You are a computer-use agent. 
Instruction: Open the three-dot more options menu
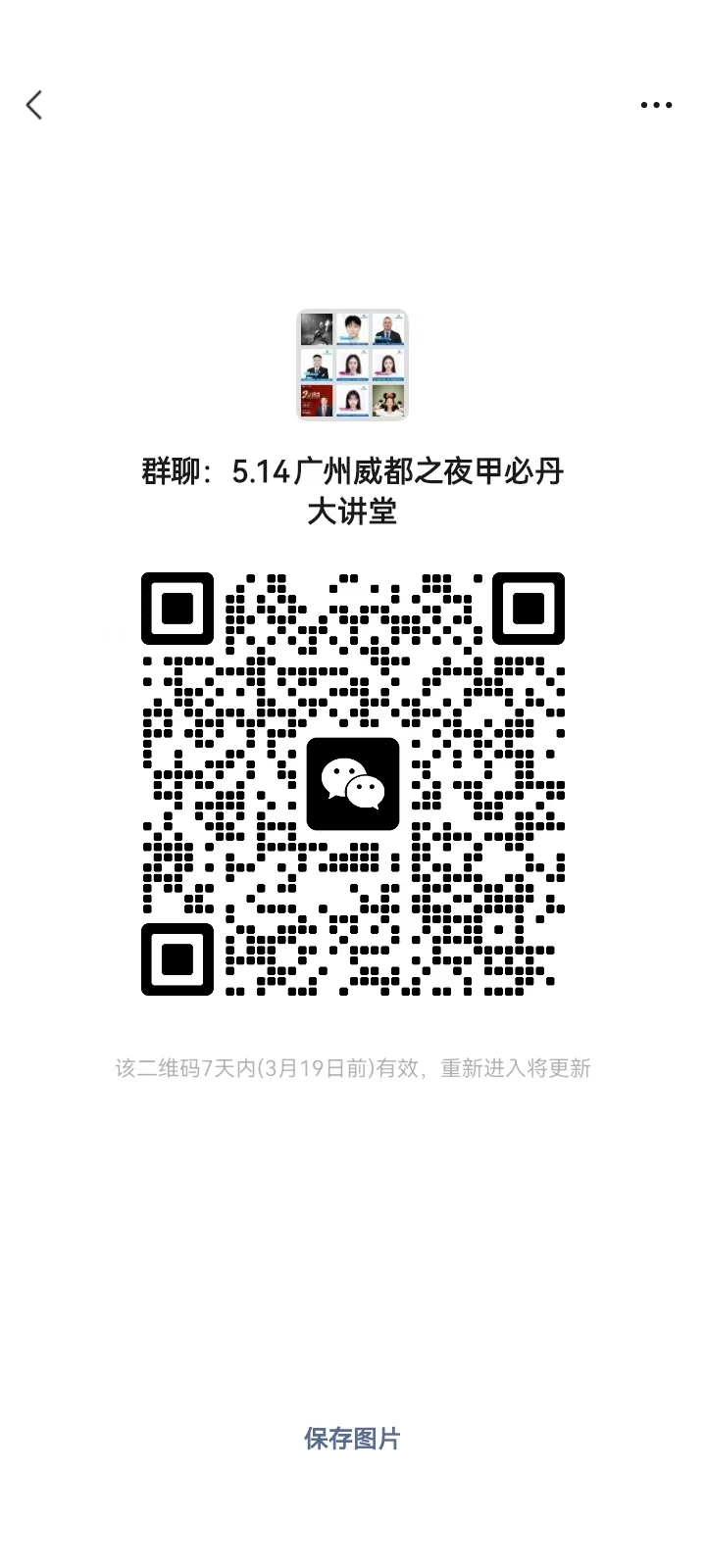pos(655,105)
